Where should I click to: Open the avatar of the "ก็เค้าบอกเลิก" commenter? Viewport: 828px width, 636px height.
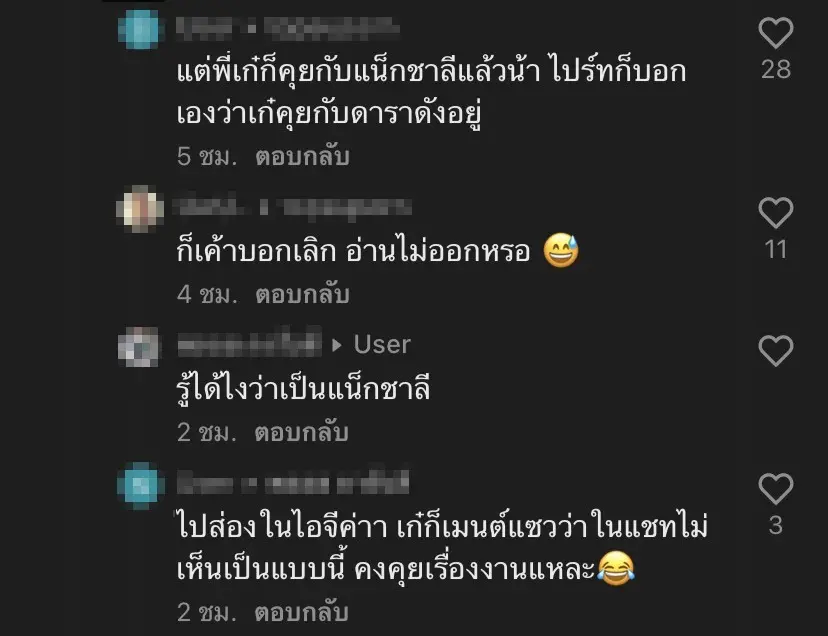pos(138,209)
